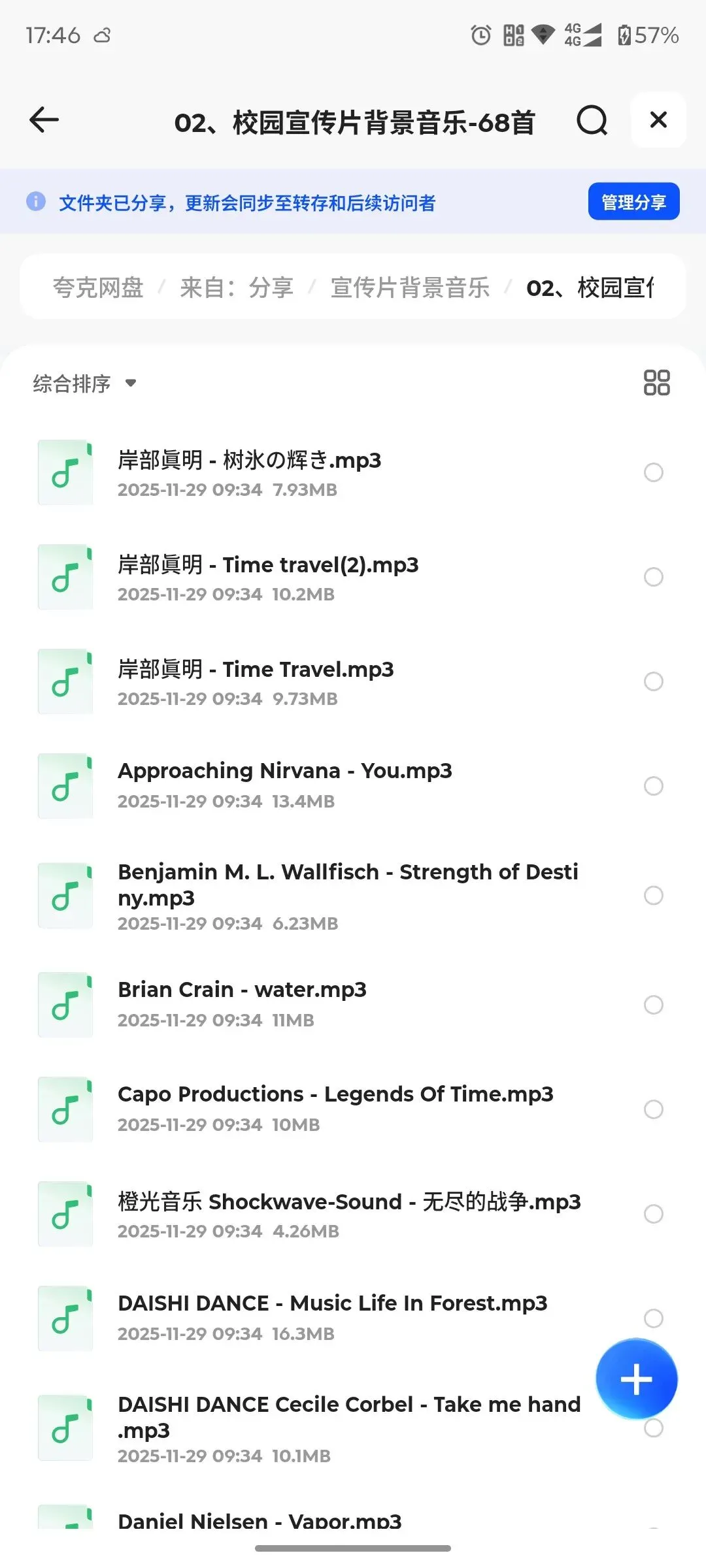This screenshot has height=1568, width=706.
Task: Tick the circle for 无尽的战争.mp3
Action: pos(653,1214)
